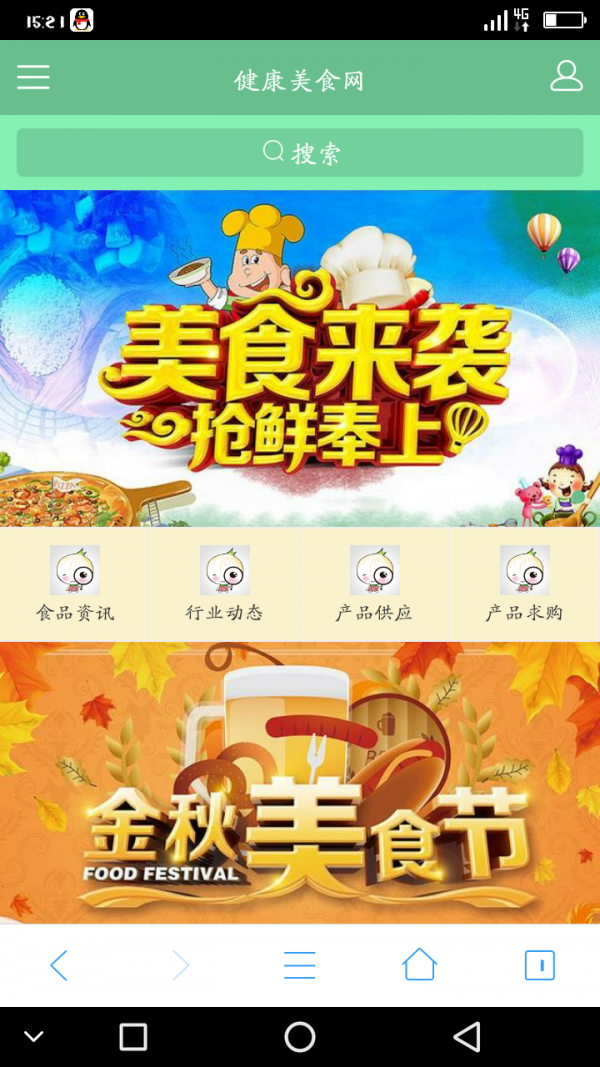Screen dimensions: 600x1067
Task: Tap the 搜索 search box
Action: point(300,153)
